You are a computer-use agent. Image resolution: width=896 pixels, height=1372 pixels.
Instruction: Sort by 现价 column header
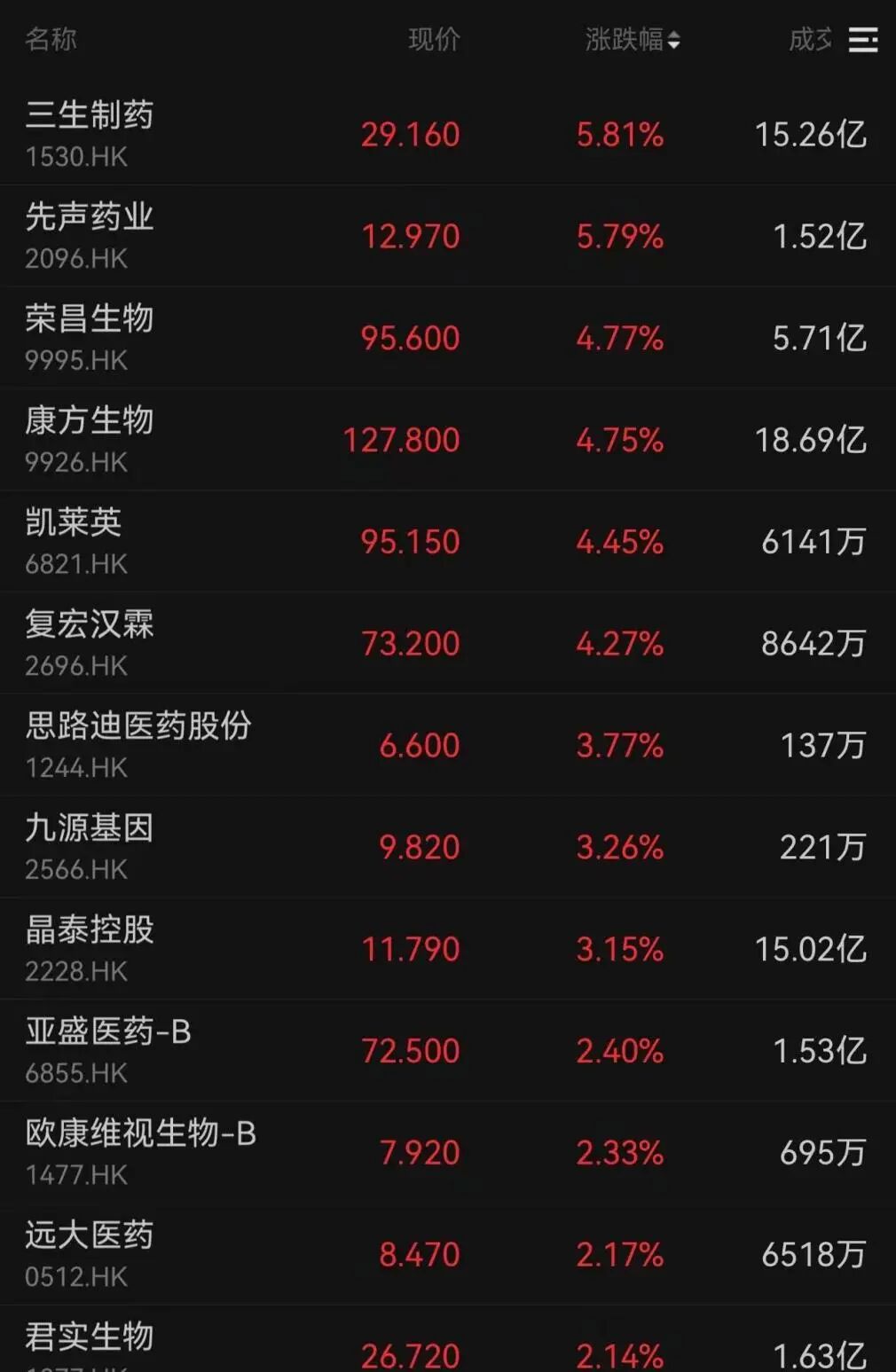[433, 40]
